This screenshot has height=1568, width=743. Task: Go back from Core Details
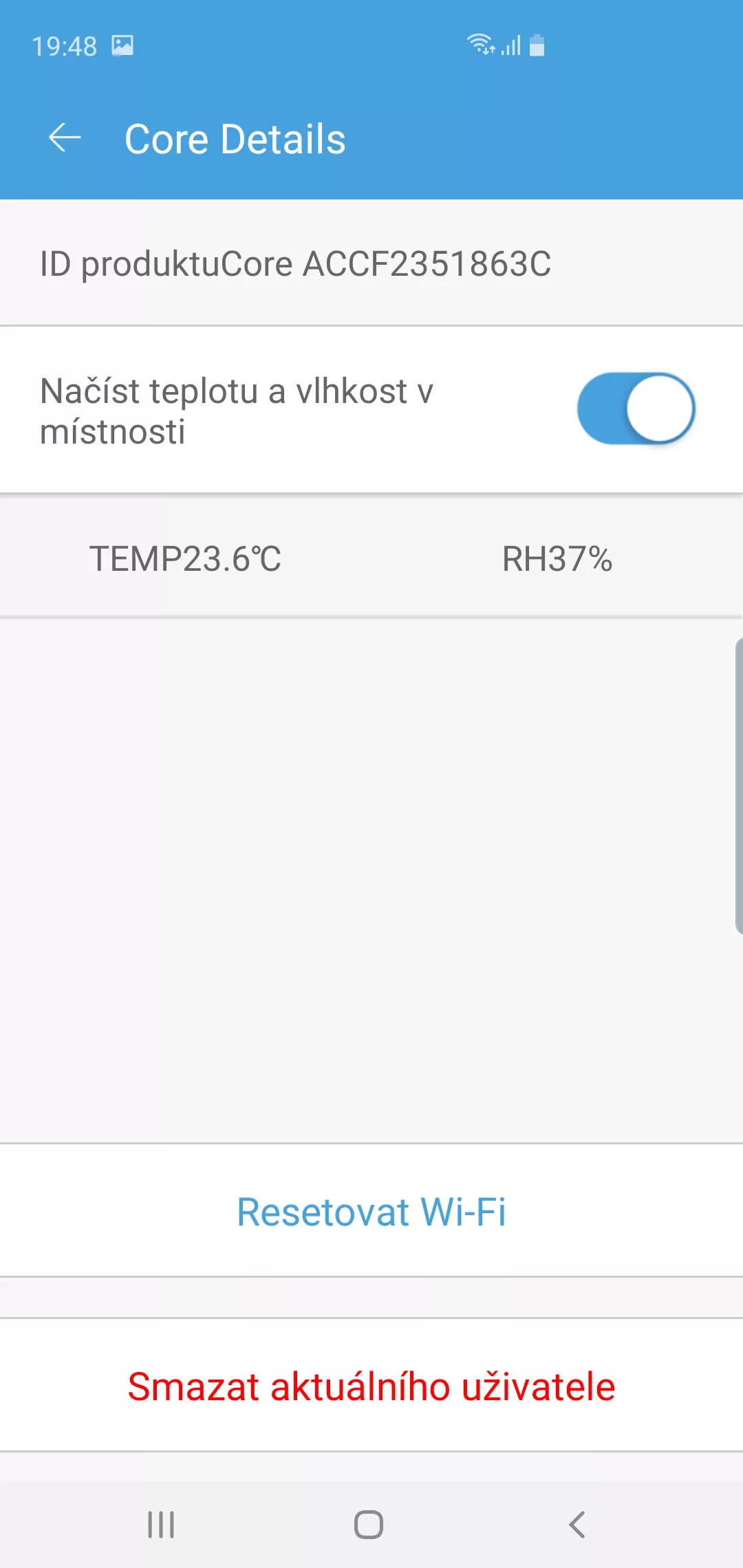pos(65,138)
